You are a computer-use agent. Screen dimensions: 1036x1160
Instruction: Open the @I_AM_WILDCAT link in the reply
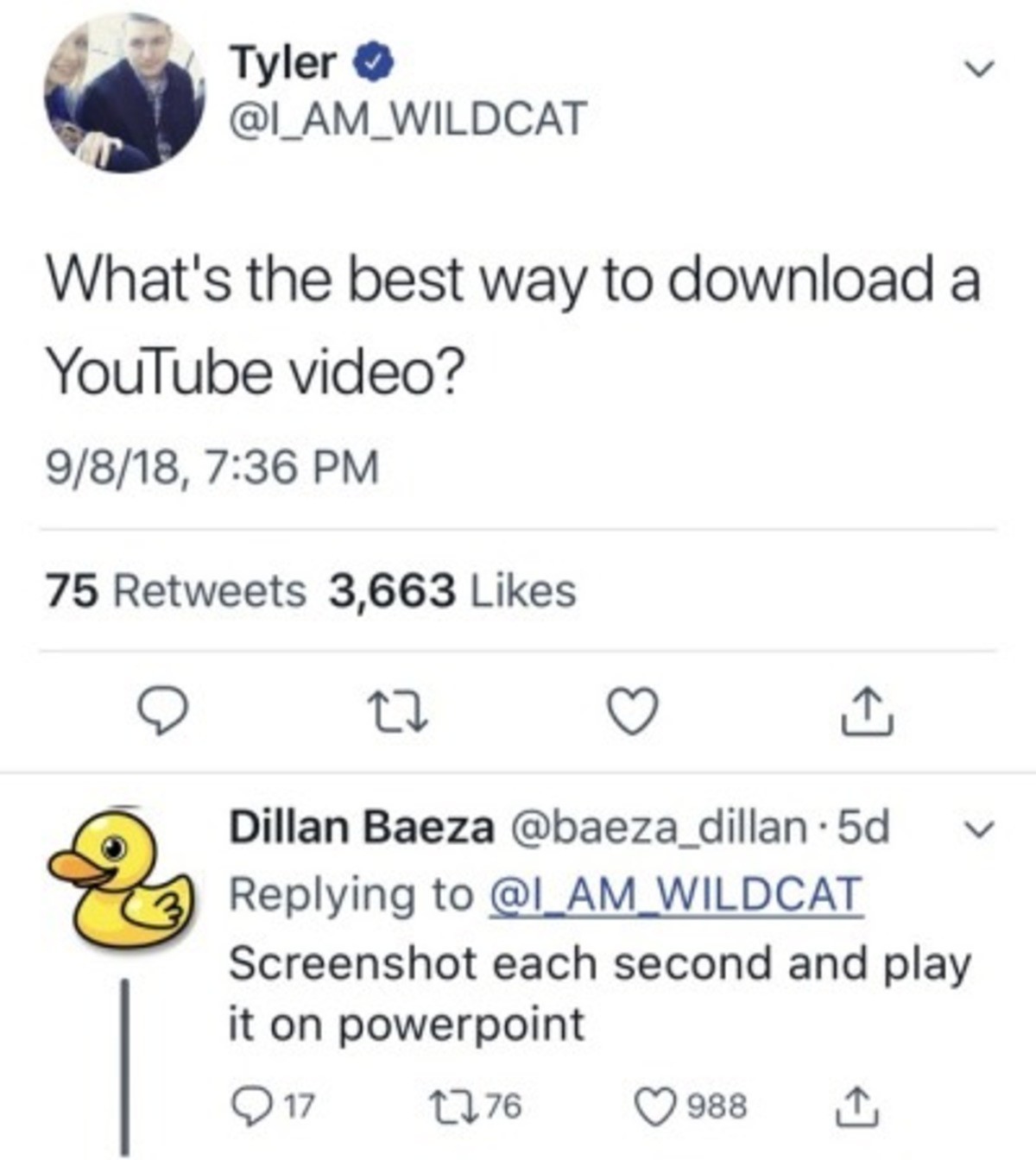coord(676,894)
